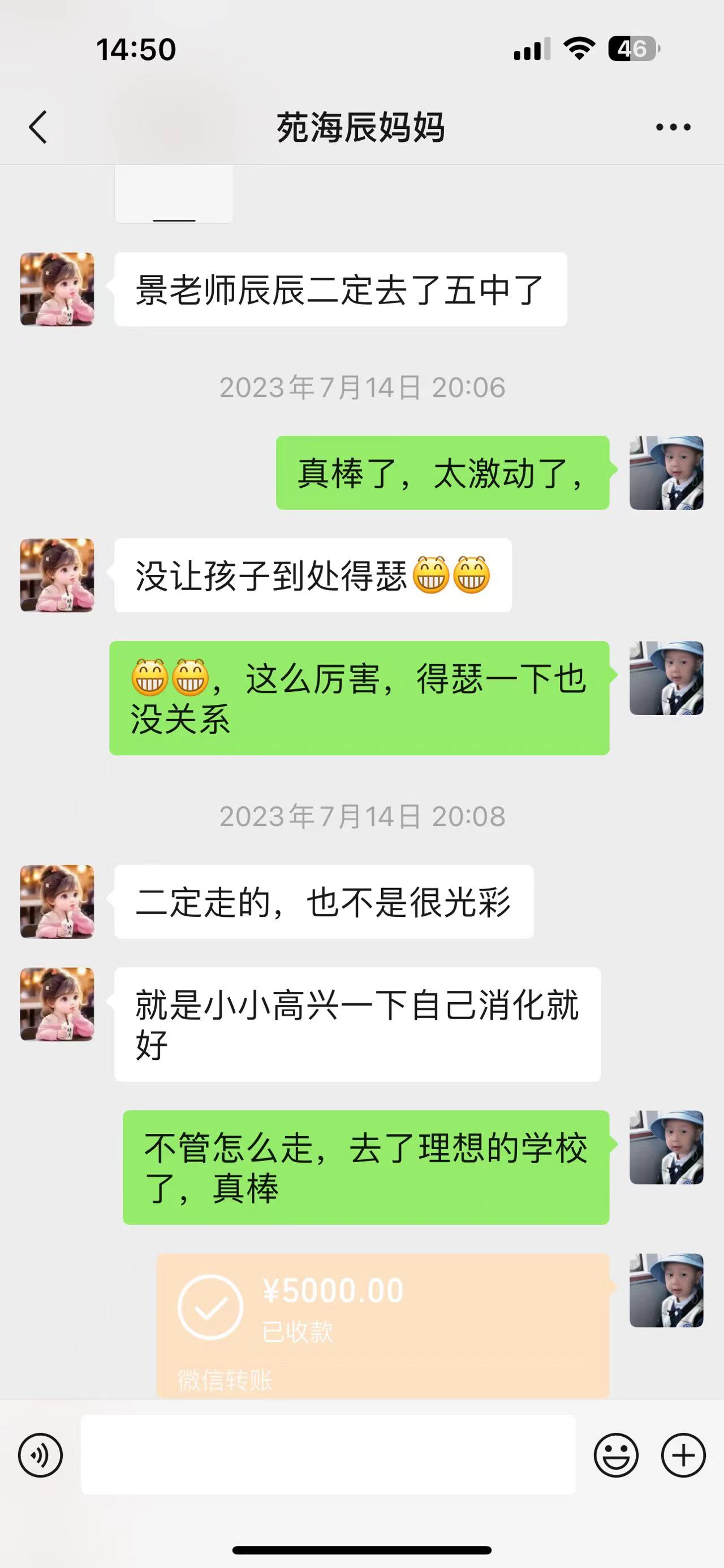The width and height of the screenshot is (724, 1568).
Task: Switch to voice message input
Action: pyautogui.click(x=40, y=1455)
